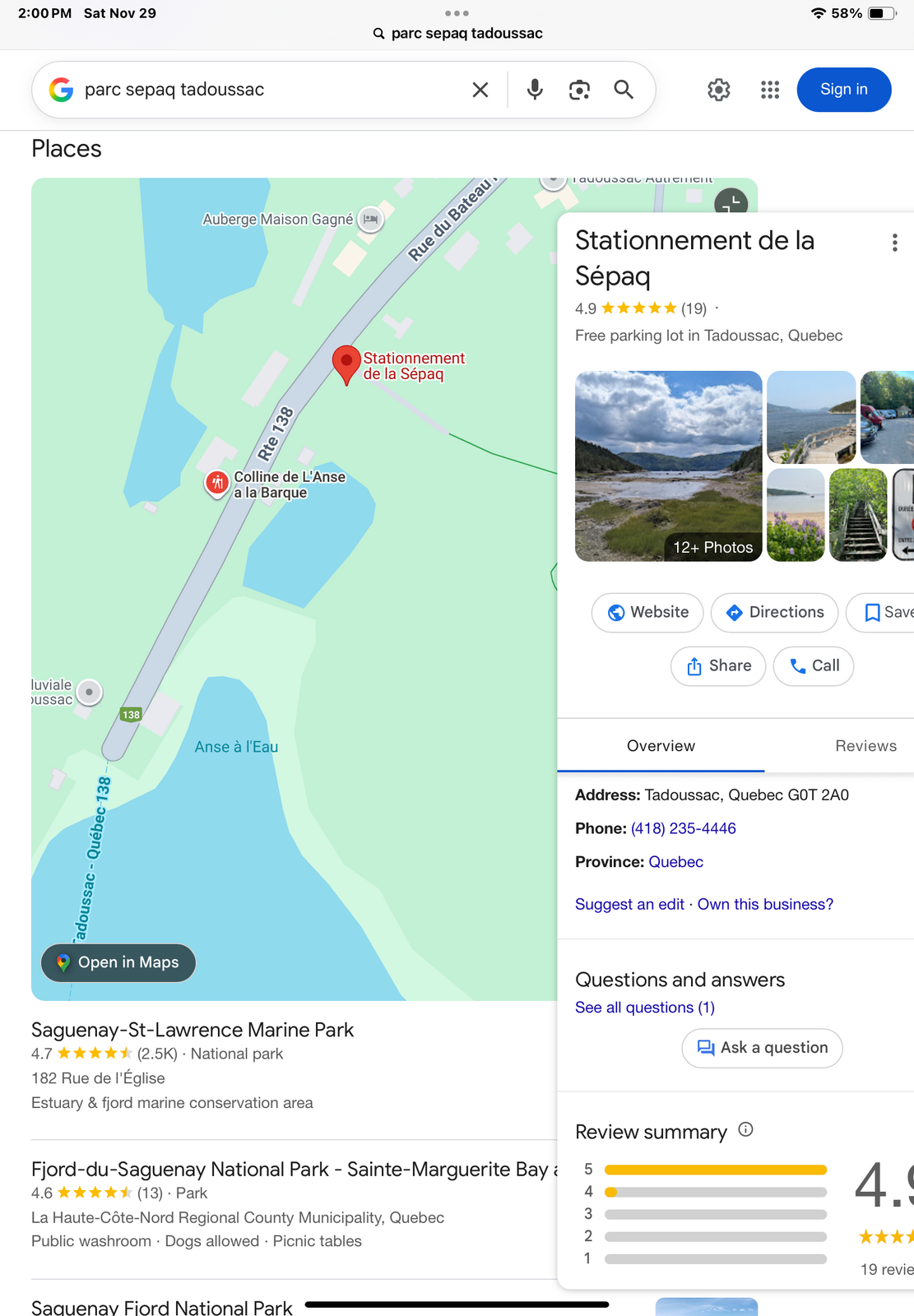Open in Maps
Screen dimensions: 914x1316
[x=118, y=962]
